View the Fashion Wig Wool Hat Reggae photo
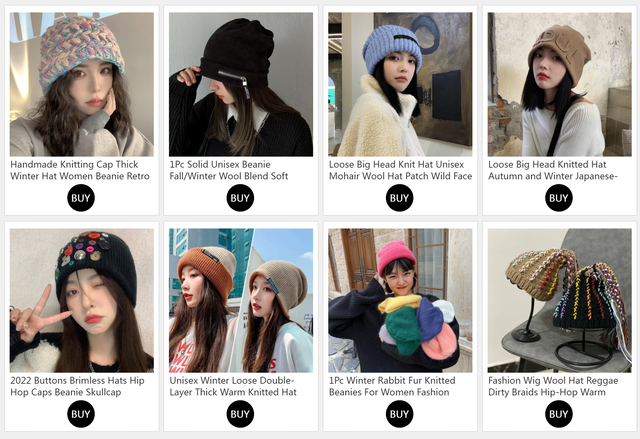This screenshot has width=640, height=439. click(559, 300)
